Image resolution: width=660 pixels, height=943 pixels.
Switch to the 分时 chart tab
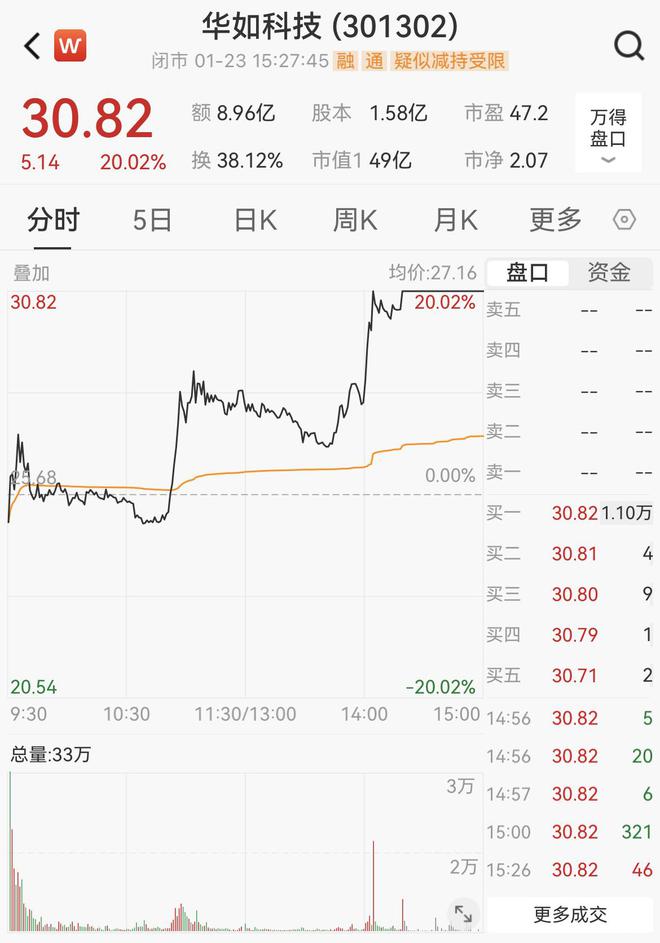[53, 219]
